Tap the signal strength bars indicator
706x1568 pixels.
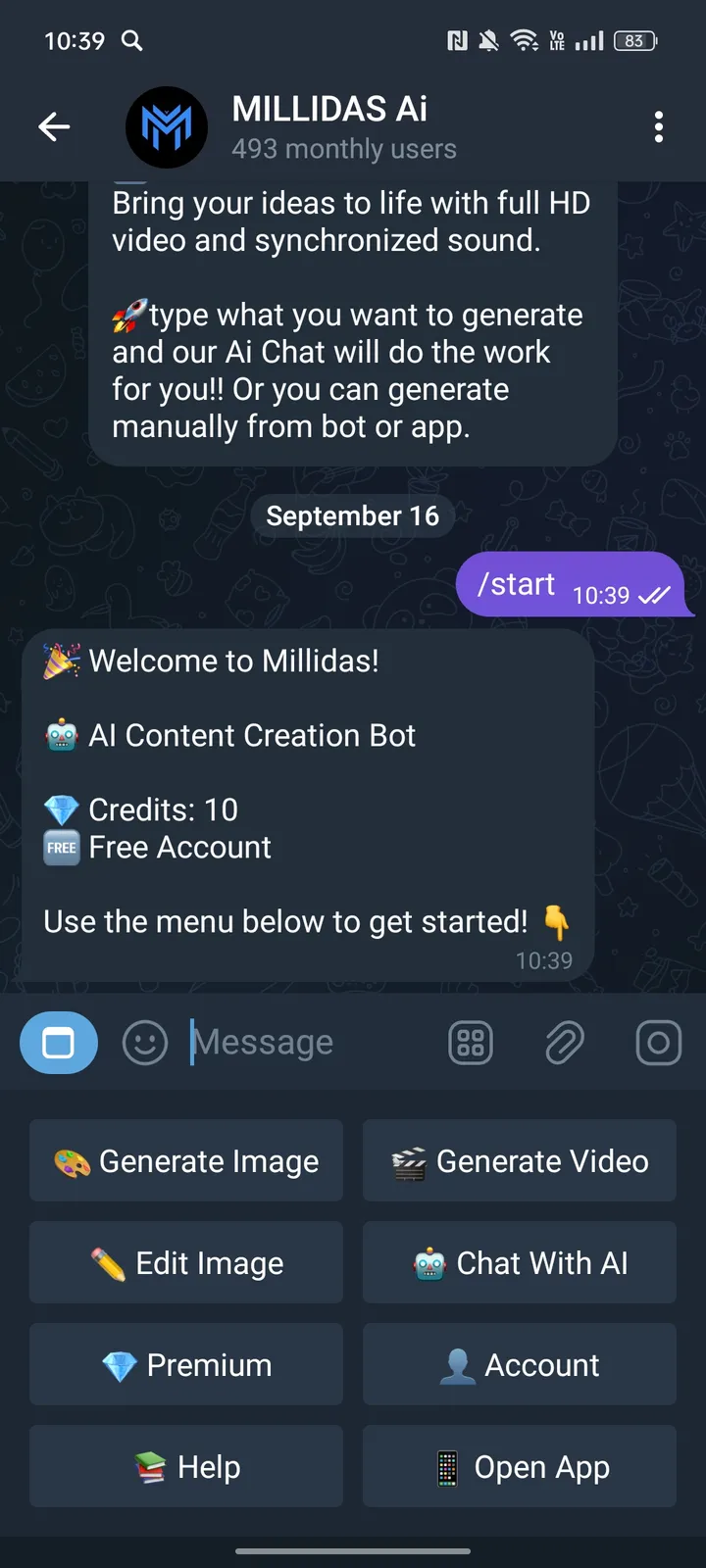click(x=588, y=41)
